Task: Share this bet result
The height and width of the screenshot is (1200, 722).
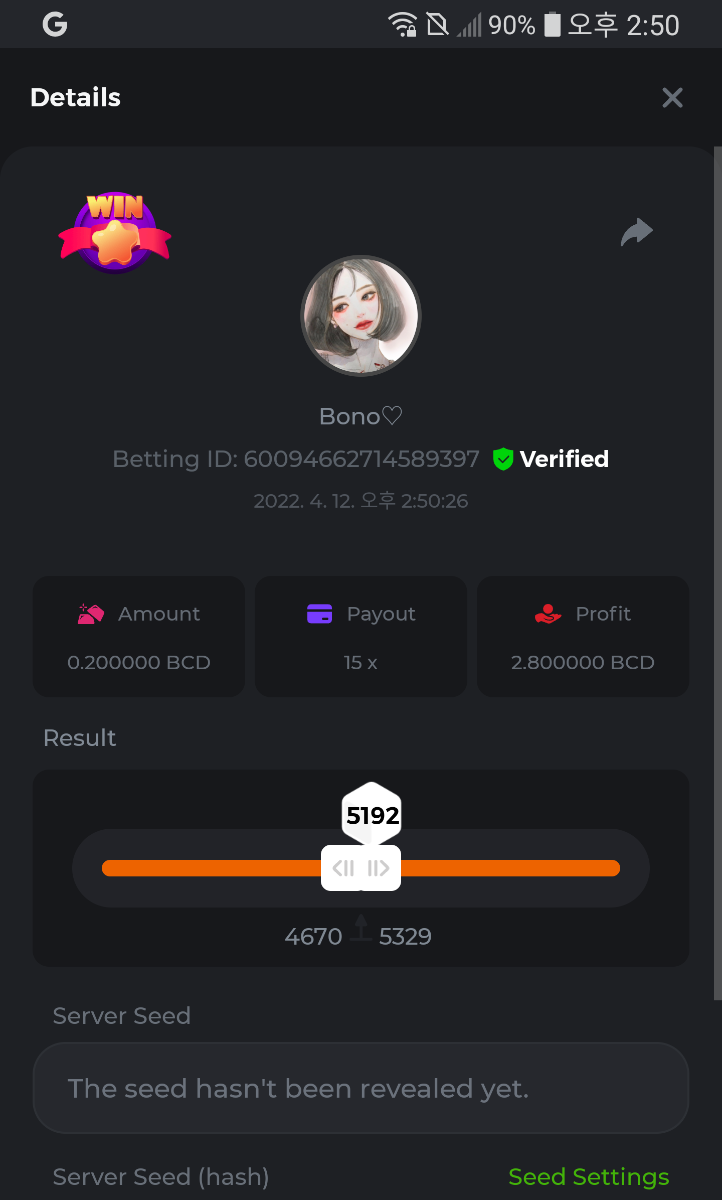Action: pyautogui.click(x=636, y=233)
